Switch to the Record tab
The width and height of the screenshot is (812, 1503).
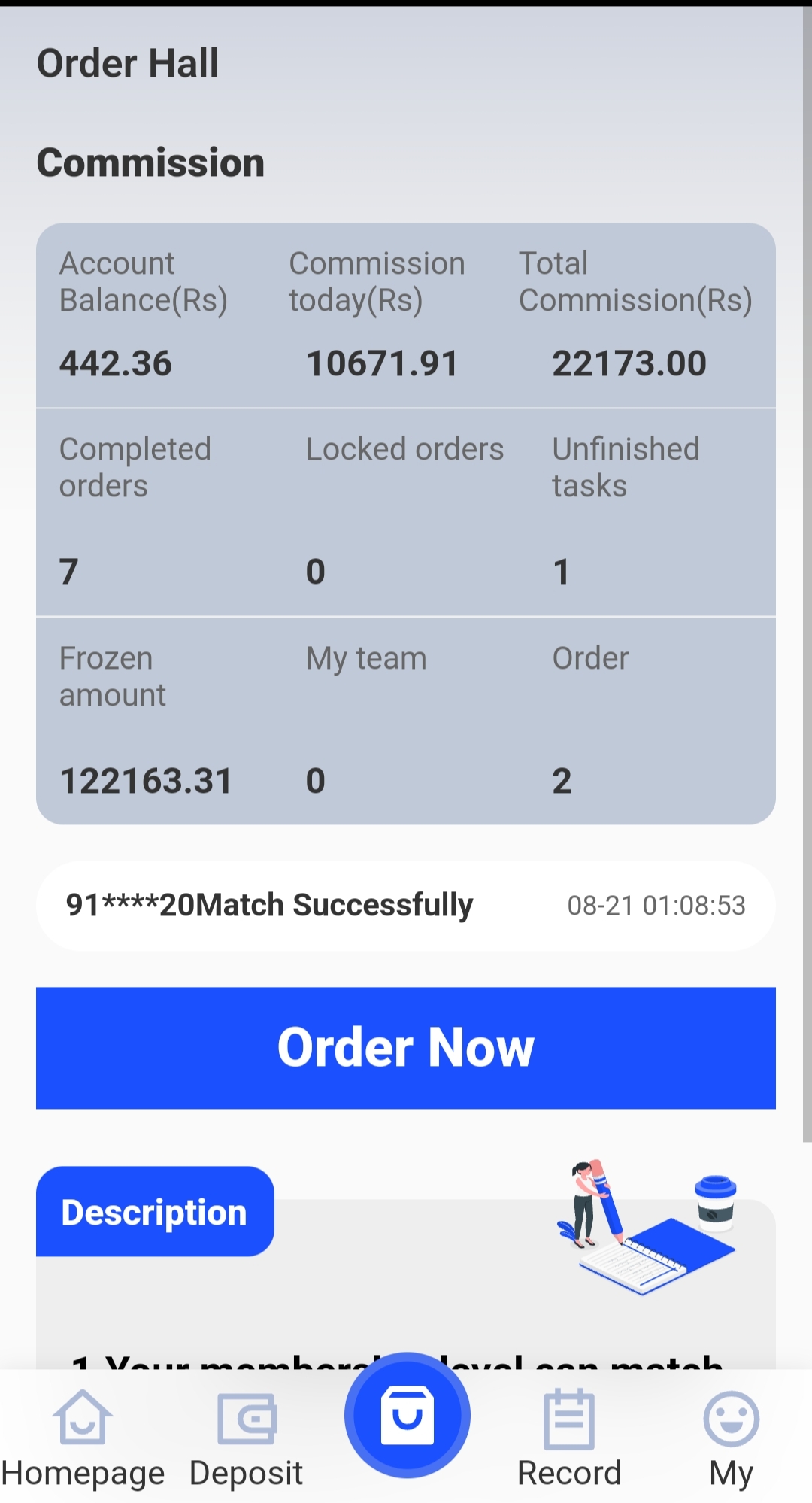(x=569, y=1438)
